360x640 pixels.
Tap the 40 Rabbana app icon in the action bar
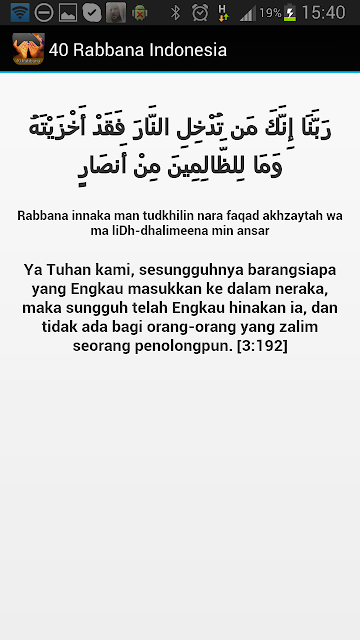[28, 49]
